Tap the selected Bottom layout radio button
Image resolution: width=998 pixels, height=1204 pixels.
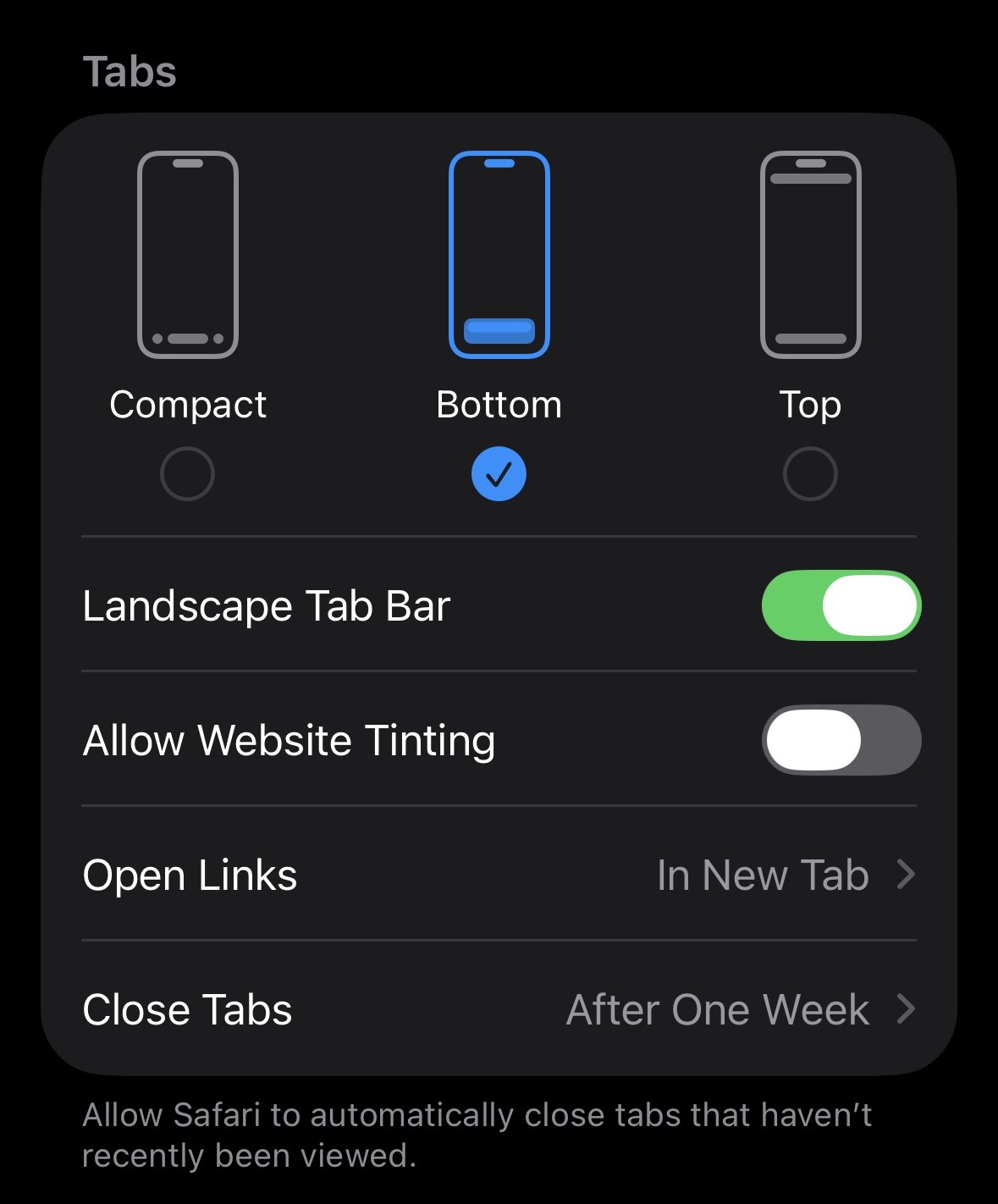tap(499, 473)
